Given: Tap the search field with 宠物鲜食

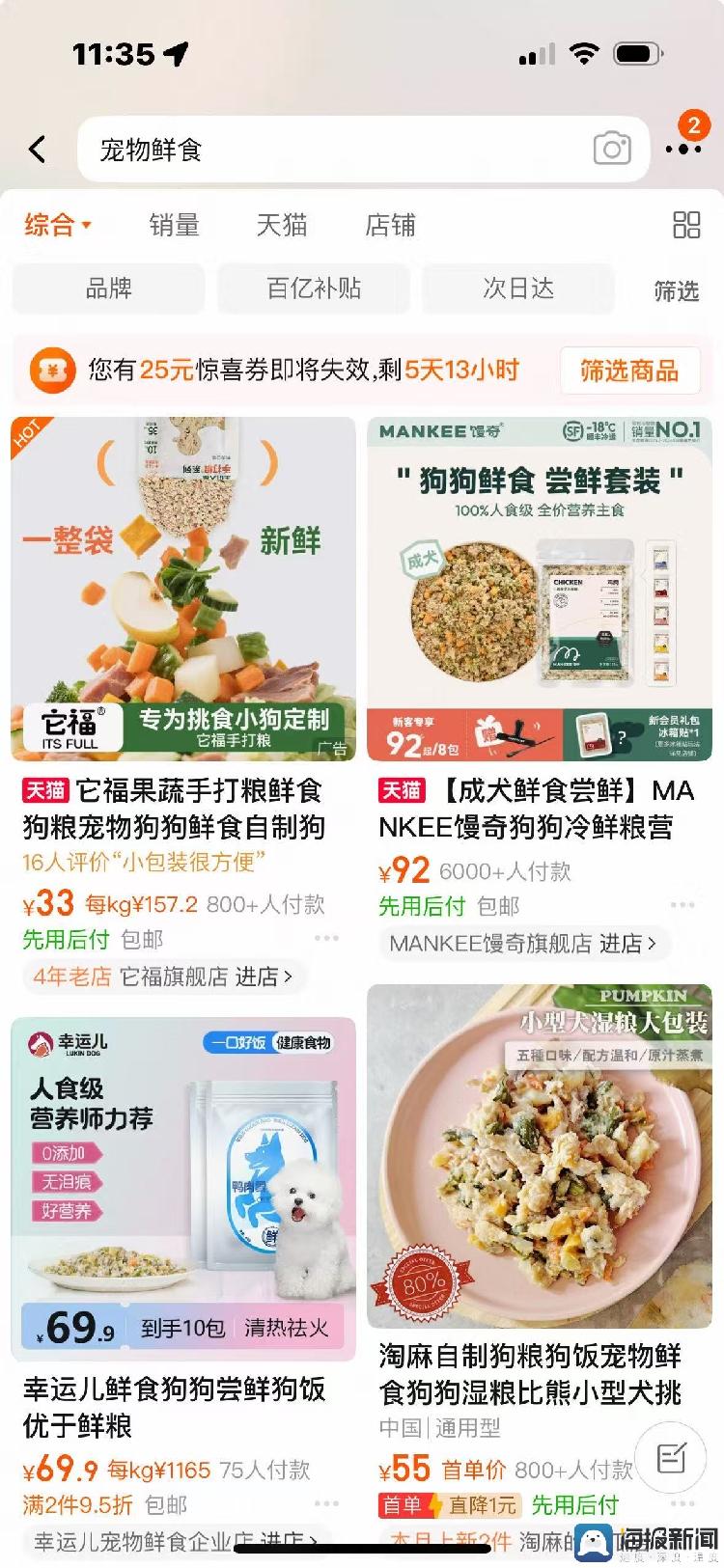Looking at the screenshot, I should click(x=328, y=150).
